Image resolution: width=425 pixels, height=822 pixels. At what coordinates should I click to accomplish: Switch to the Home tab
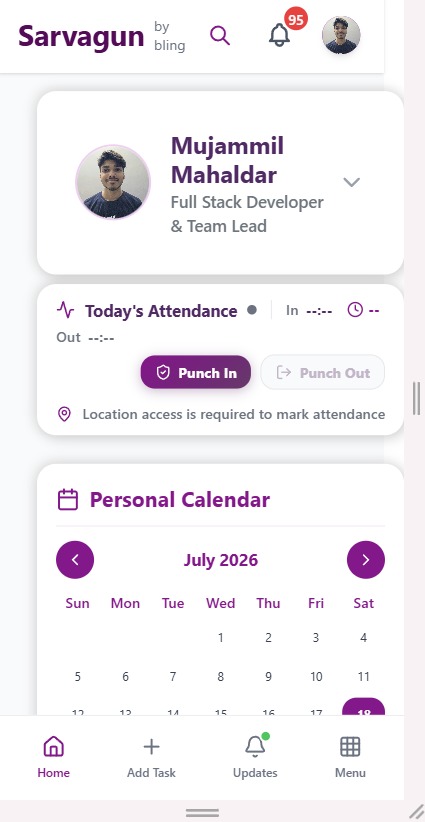pos(53,757)
